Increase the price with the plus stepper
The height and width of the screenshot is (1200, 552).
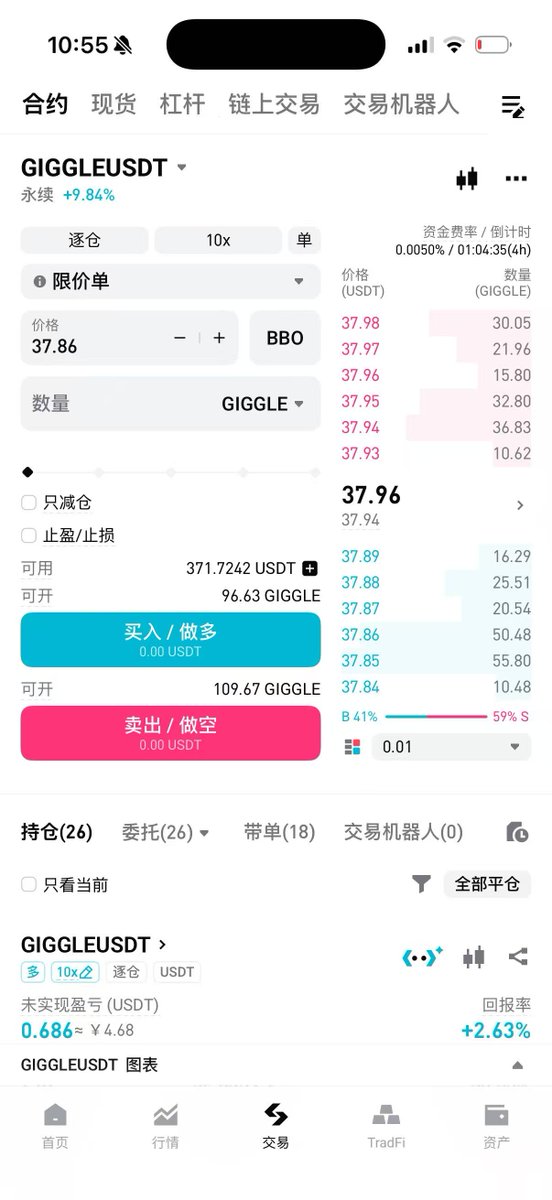(x=219, y=338)
